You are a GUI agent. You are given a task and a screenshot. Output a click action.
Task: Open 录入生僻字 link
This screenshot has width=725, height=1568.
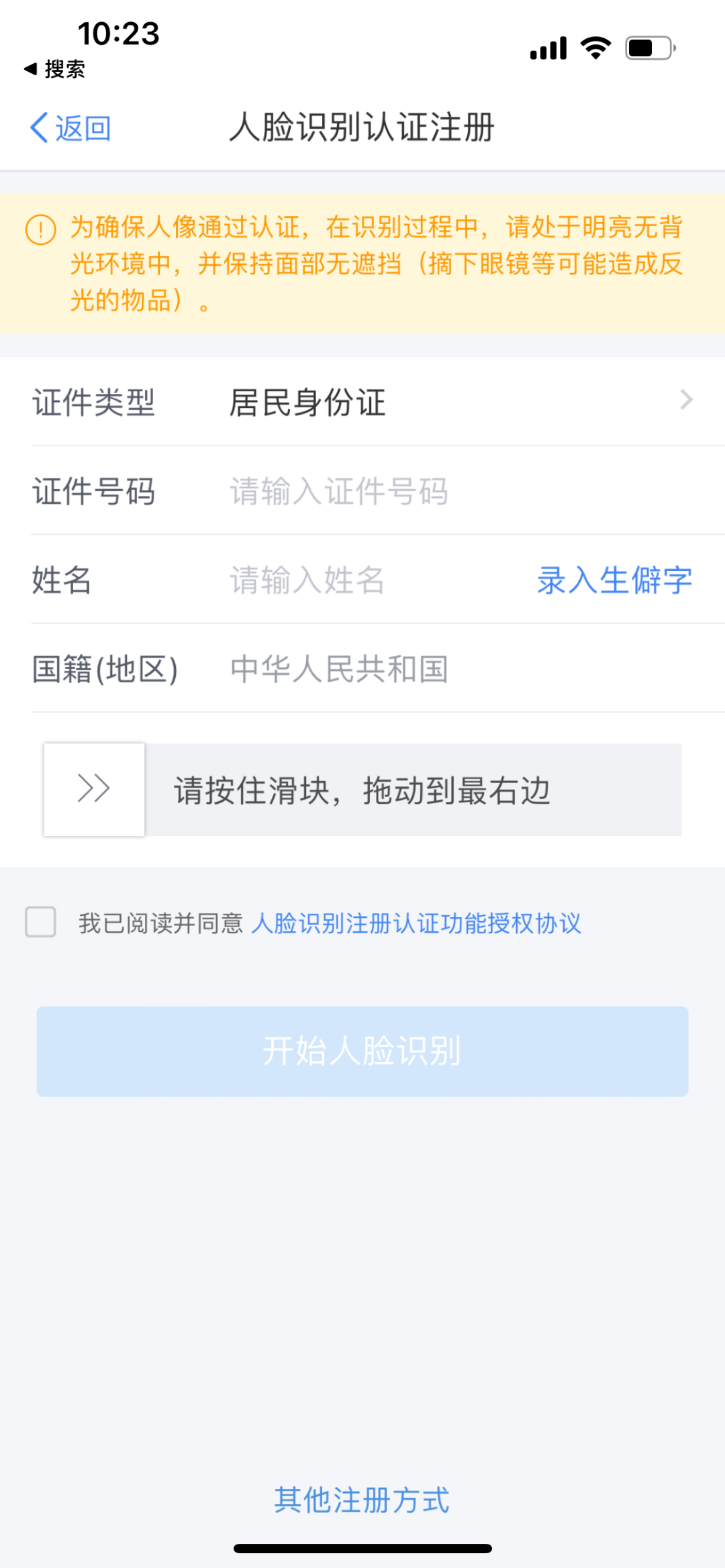614,580
